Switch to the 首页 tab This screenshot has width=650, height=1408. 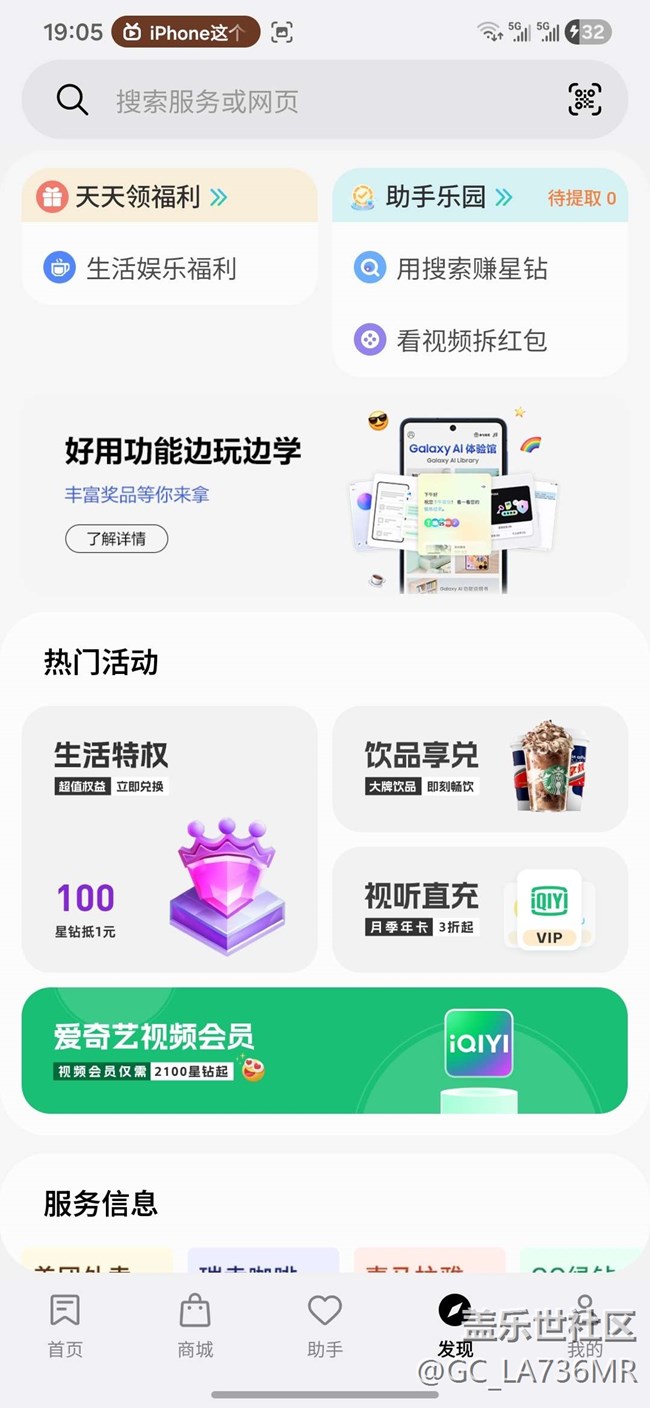coord(65,1325)
